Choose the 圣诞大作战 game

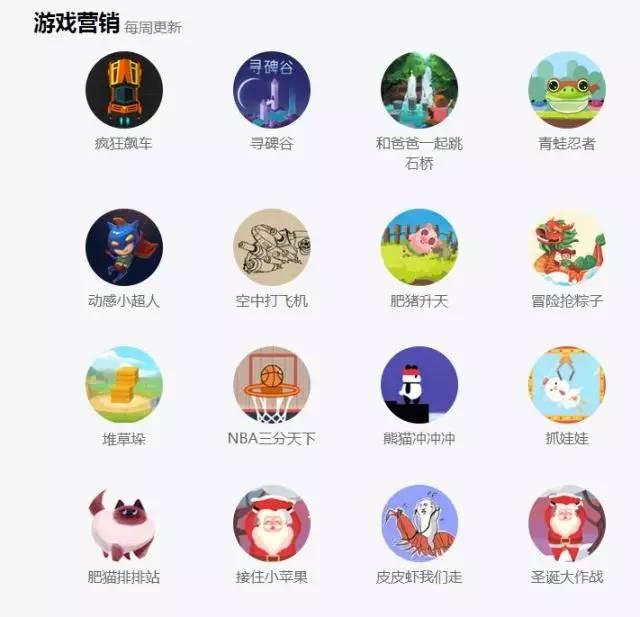(567, 523)
